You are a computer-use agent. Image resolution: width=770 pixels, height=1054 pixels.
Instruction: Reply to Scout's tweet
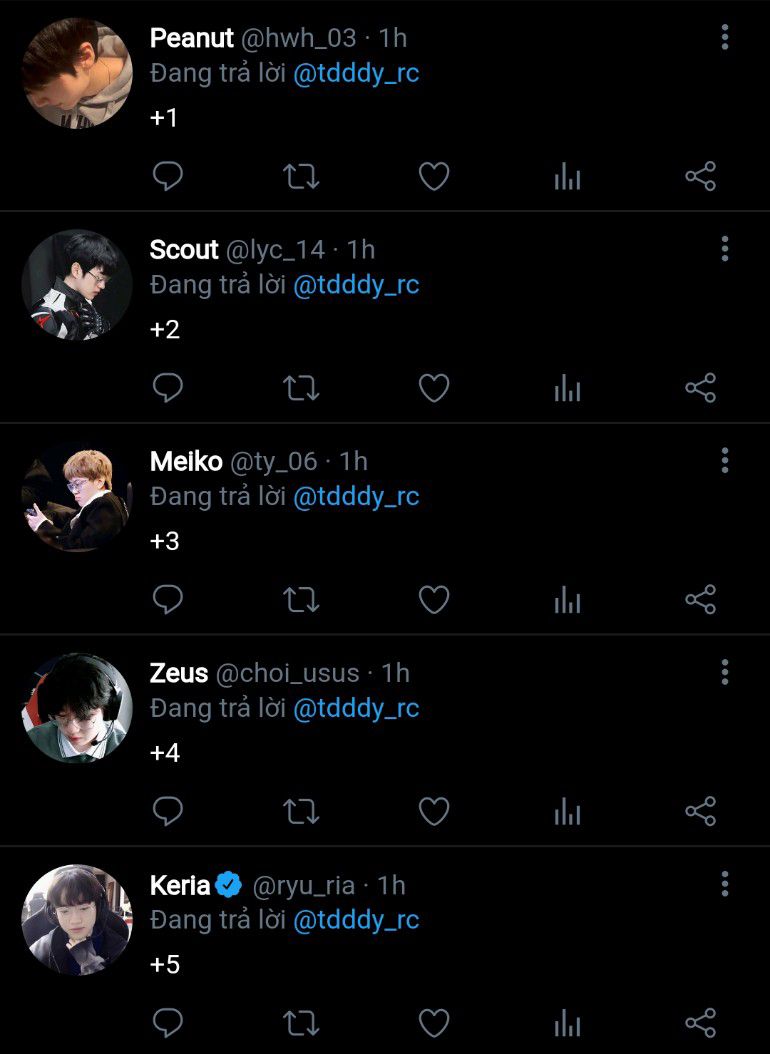(168, 388)
